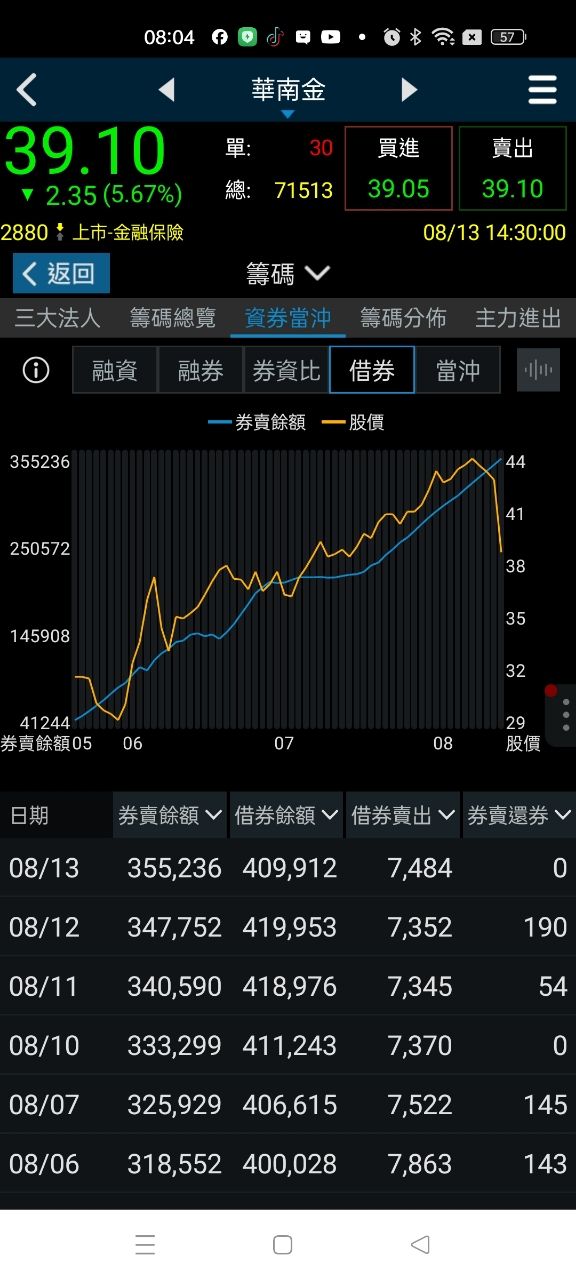Tap the 返回 back button
Image resolution: width=576 pixels, height=1280 pixels.
[61, 273]
